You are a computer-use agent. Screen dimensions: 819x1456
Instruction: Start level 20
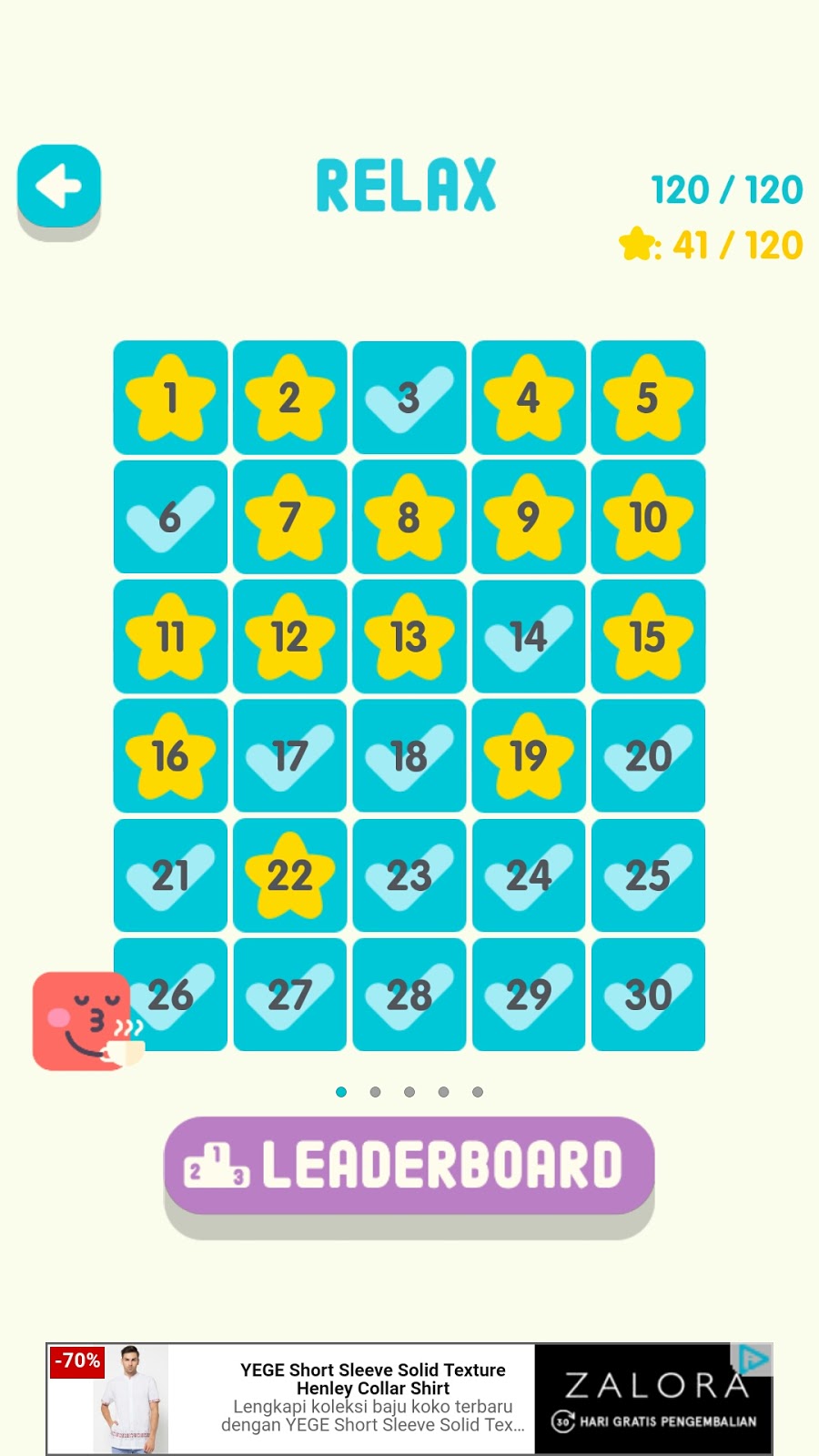(648, 755)
